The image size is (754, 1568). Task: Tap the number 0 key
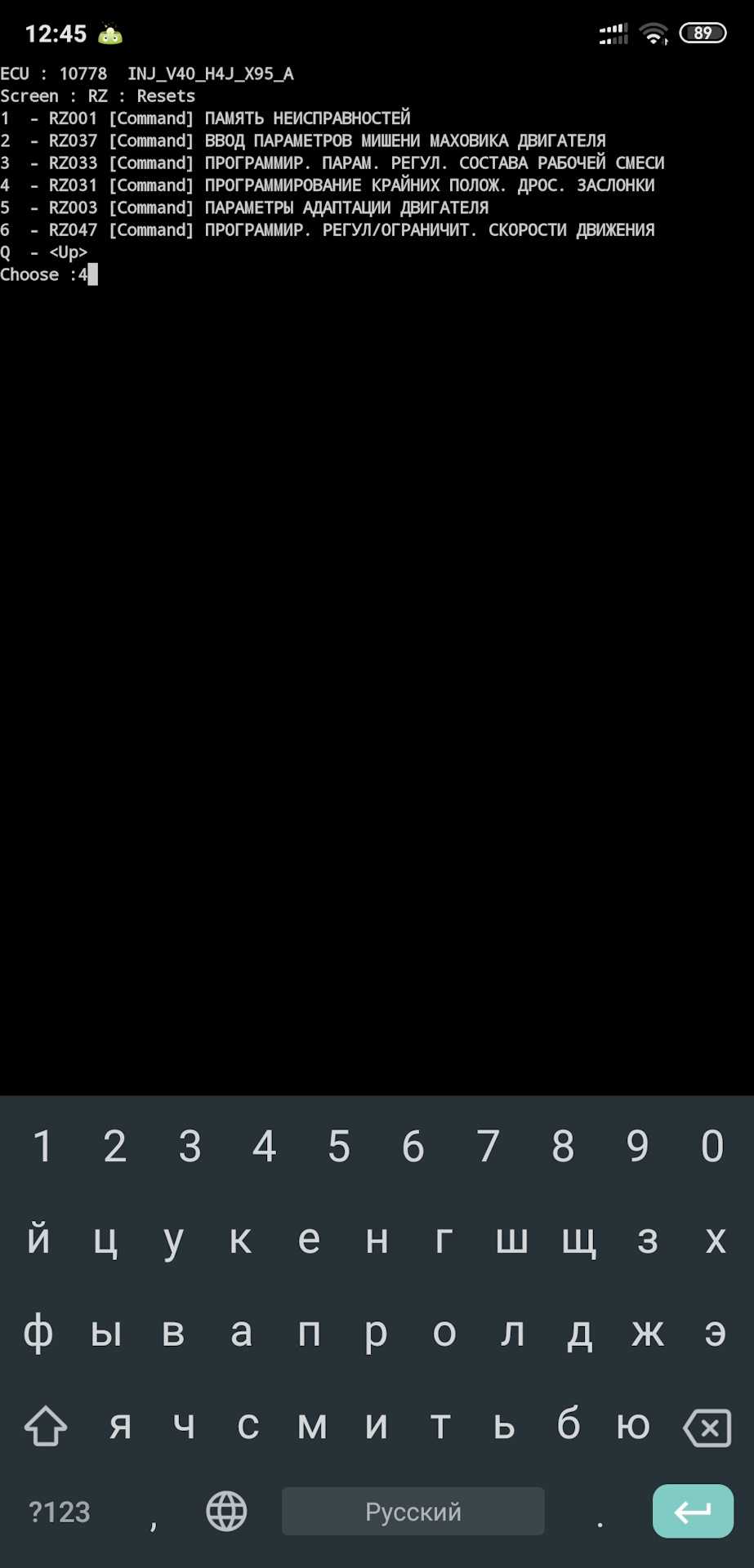click(712, 1146)
